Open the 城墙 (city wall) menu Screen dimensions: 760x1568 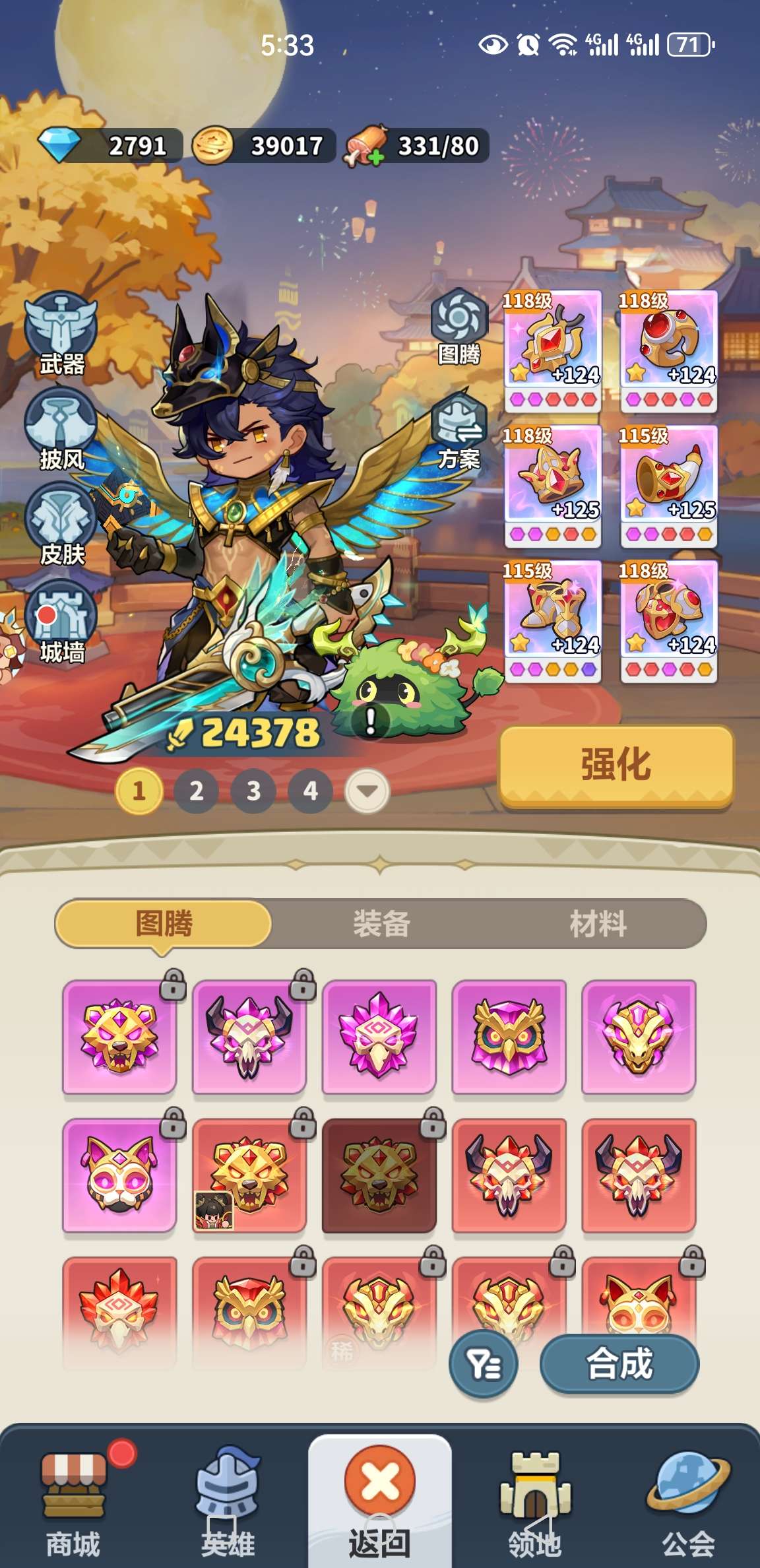[61, 622]
